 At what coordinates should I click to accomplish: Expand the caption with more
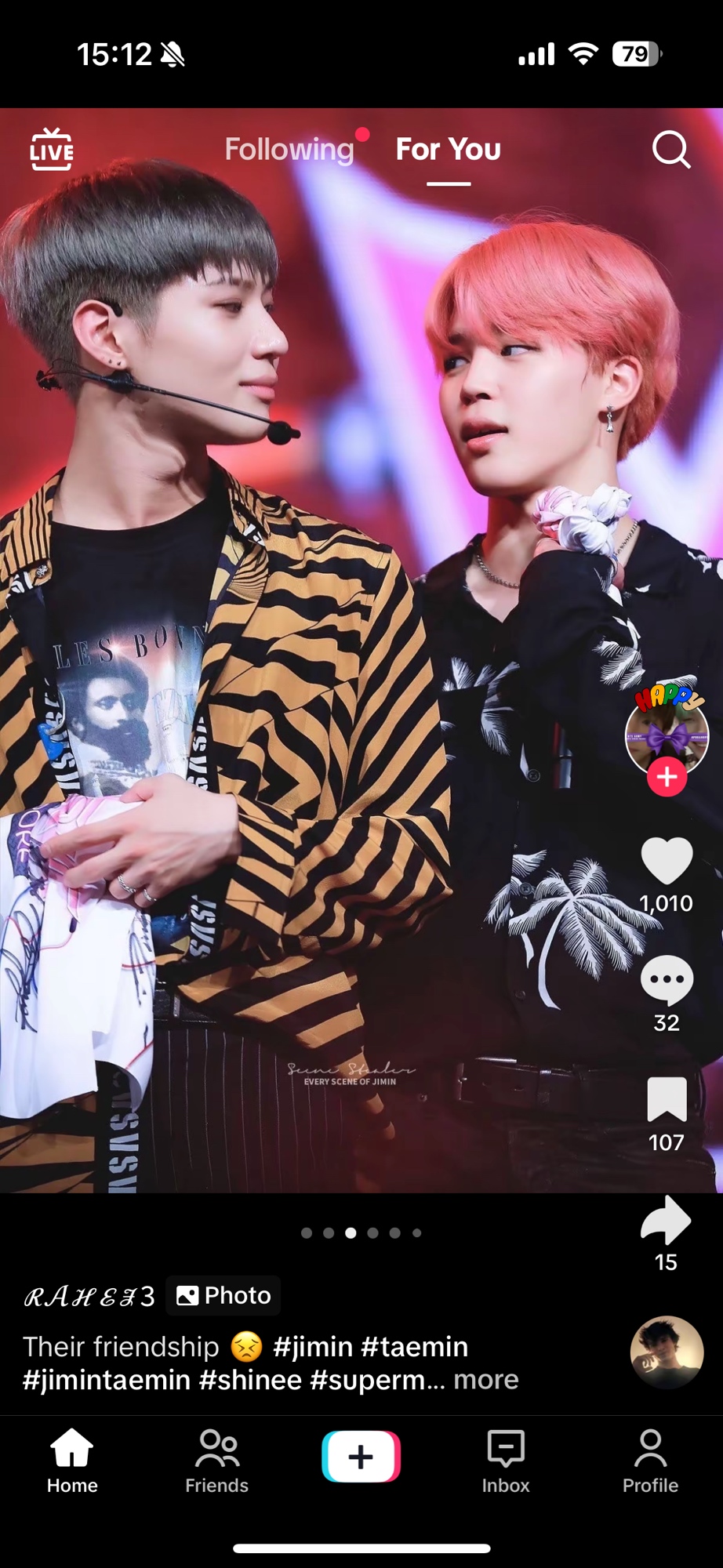(x=485, y=1380)
